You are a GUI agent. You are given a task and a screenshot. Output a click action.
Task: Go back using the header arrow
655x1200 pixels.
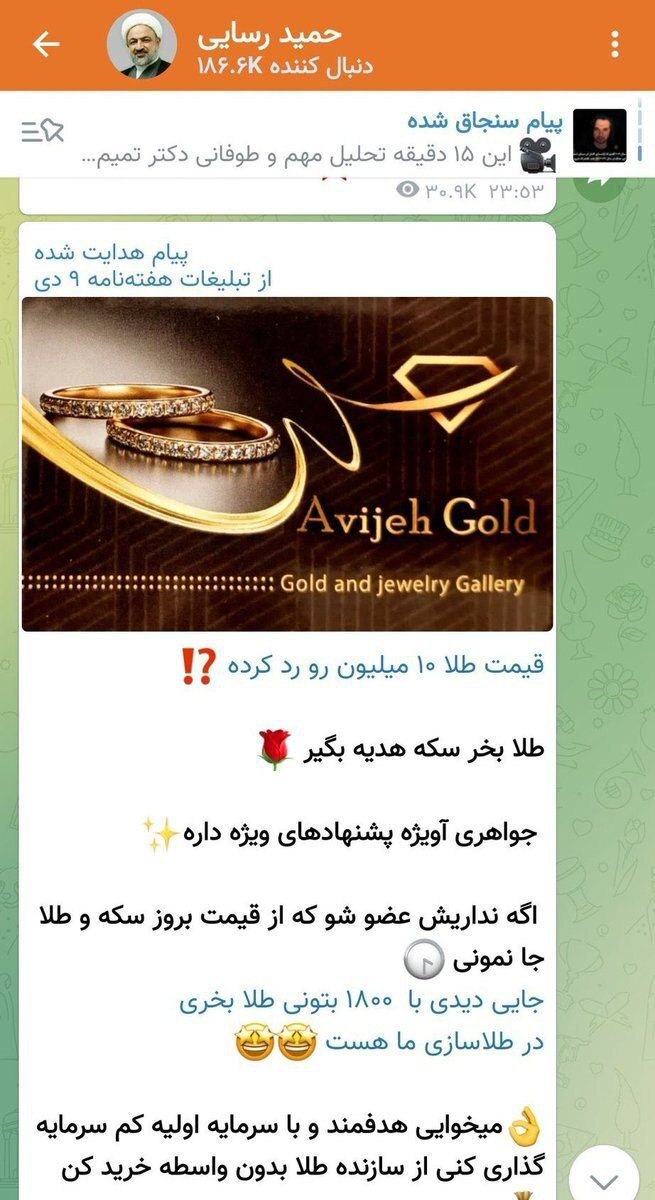tap(46, 45)
